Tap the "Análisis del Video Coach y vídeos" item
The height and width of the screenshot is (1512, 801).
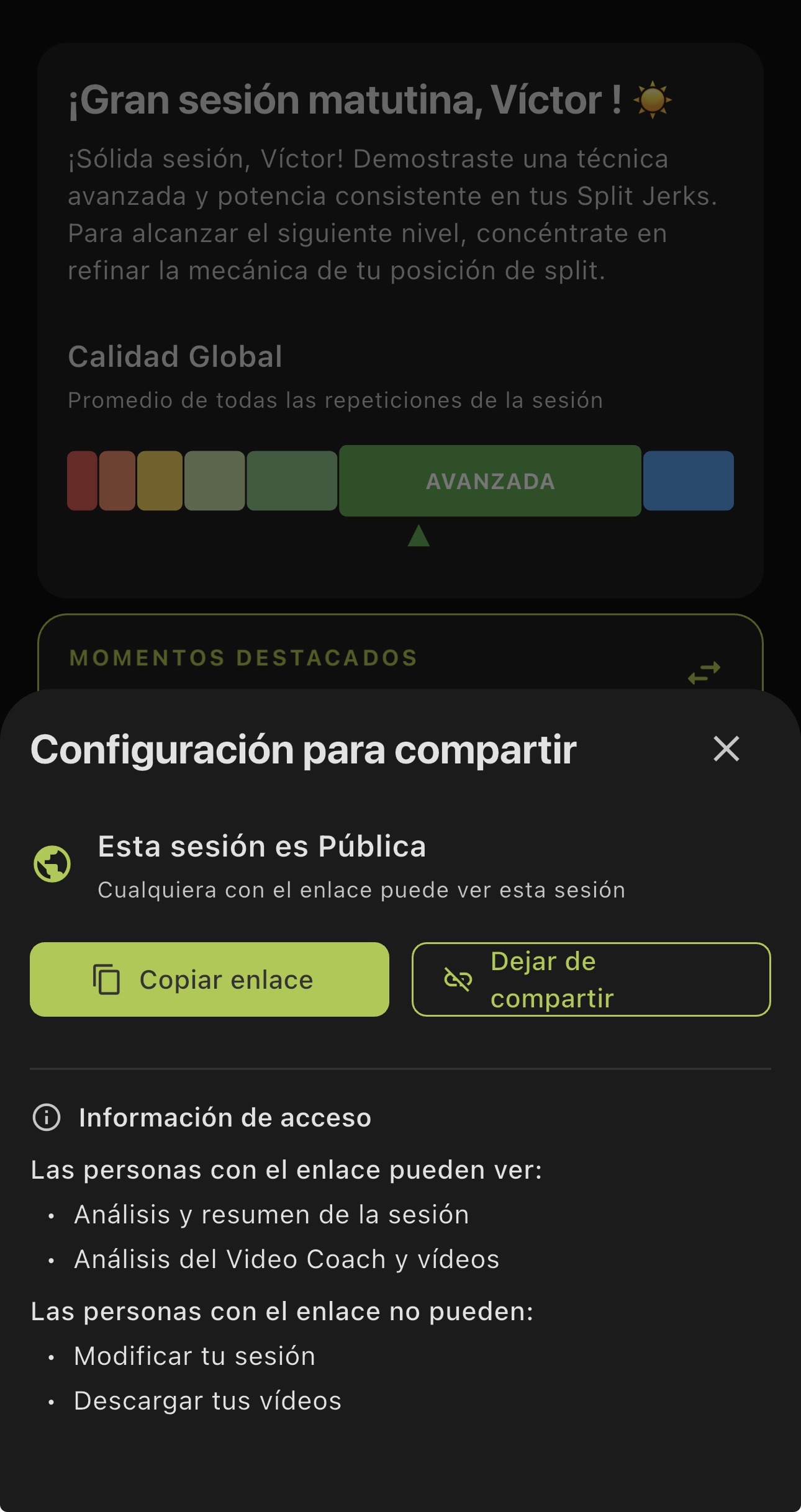[x=286, y=1259]
